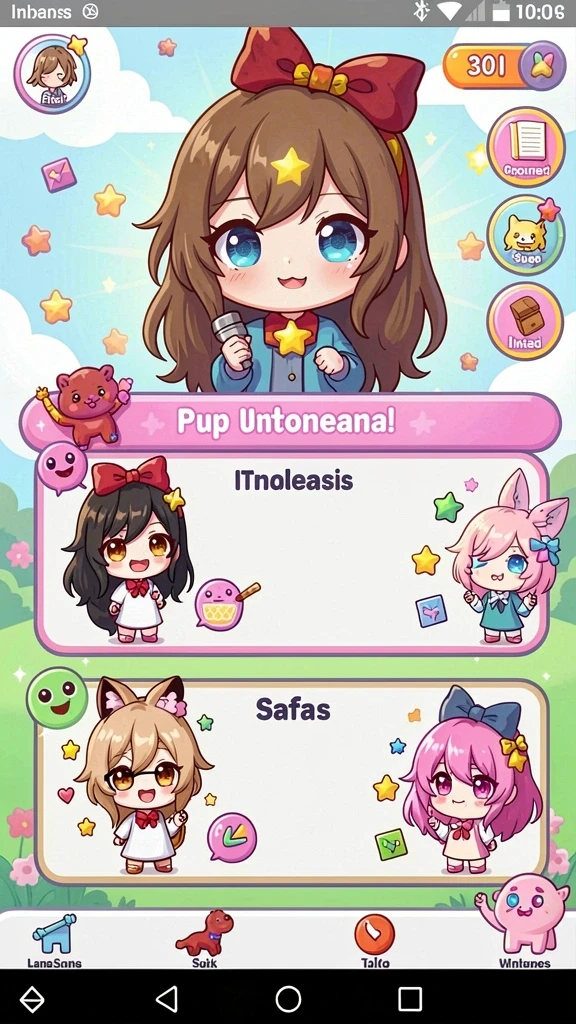Open the yellow cat round button
This screenshot has height=1024, width=576.
526,235
